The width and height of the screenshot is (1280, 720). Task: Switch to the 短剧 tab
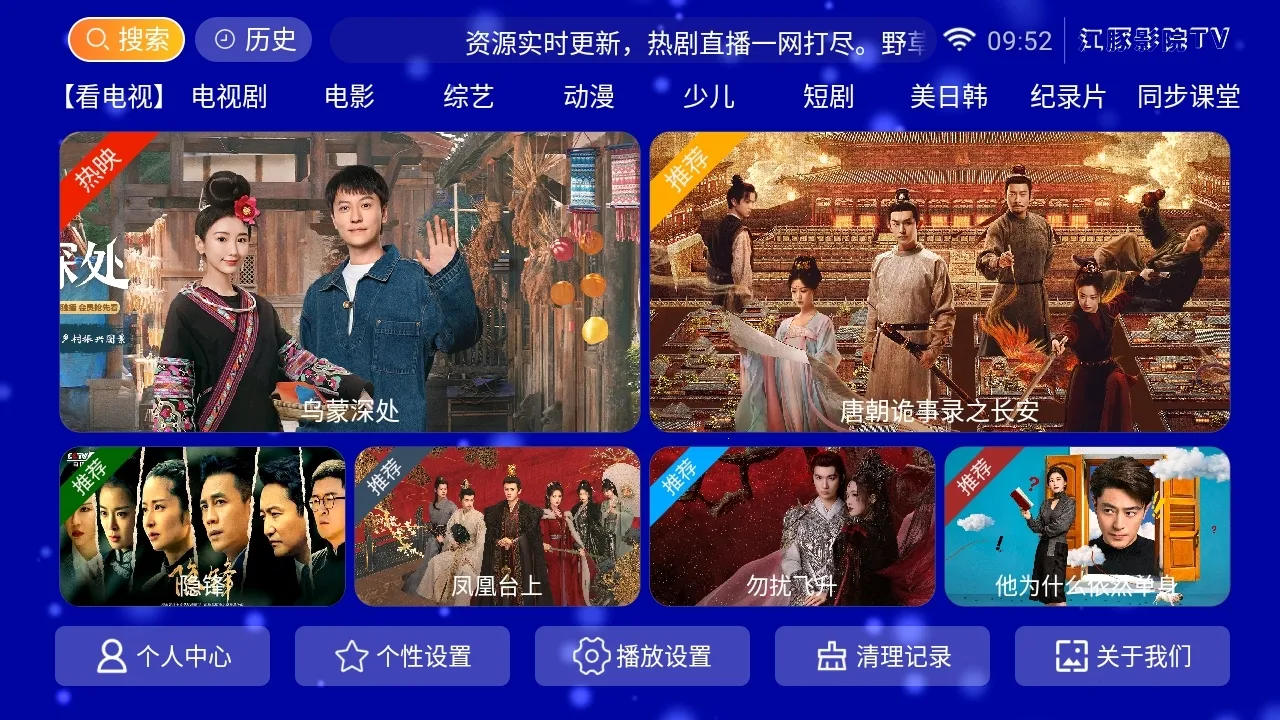[829, 97]
